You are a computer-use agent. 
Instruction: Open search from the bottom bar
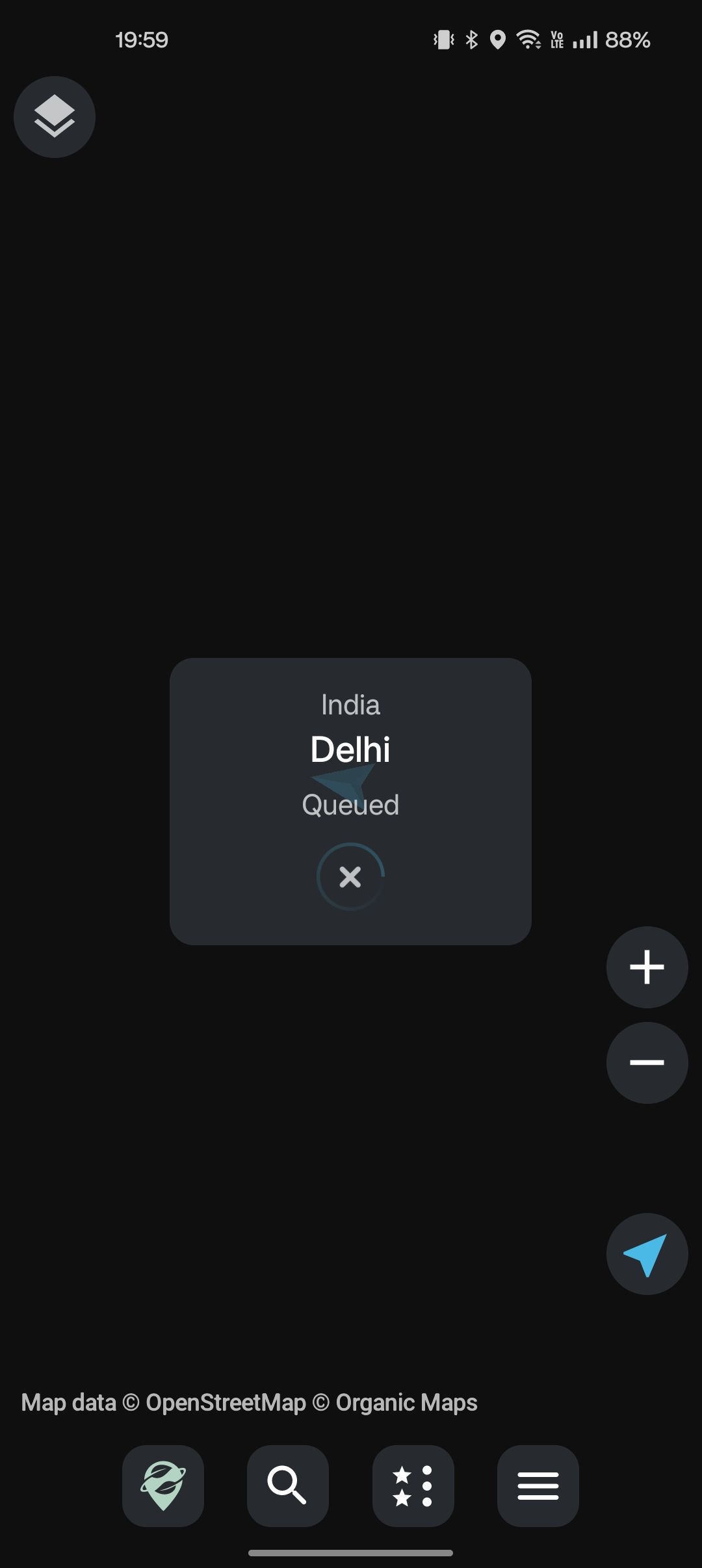(x=288, y=1486)
